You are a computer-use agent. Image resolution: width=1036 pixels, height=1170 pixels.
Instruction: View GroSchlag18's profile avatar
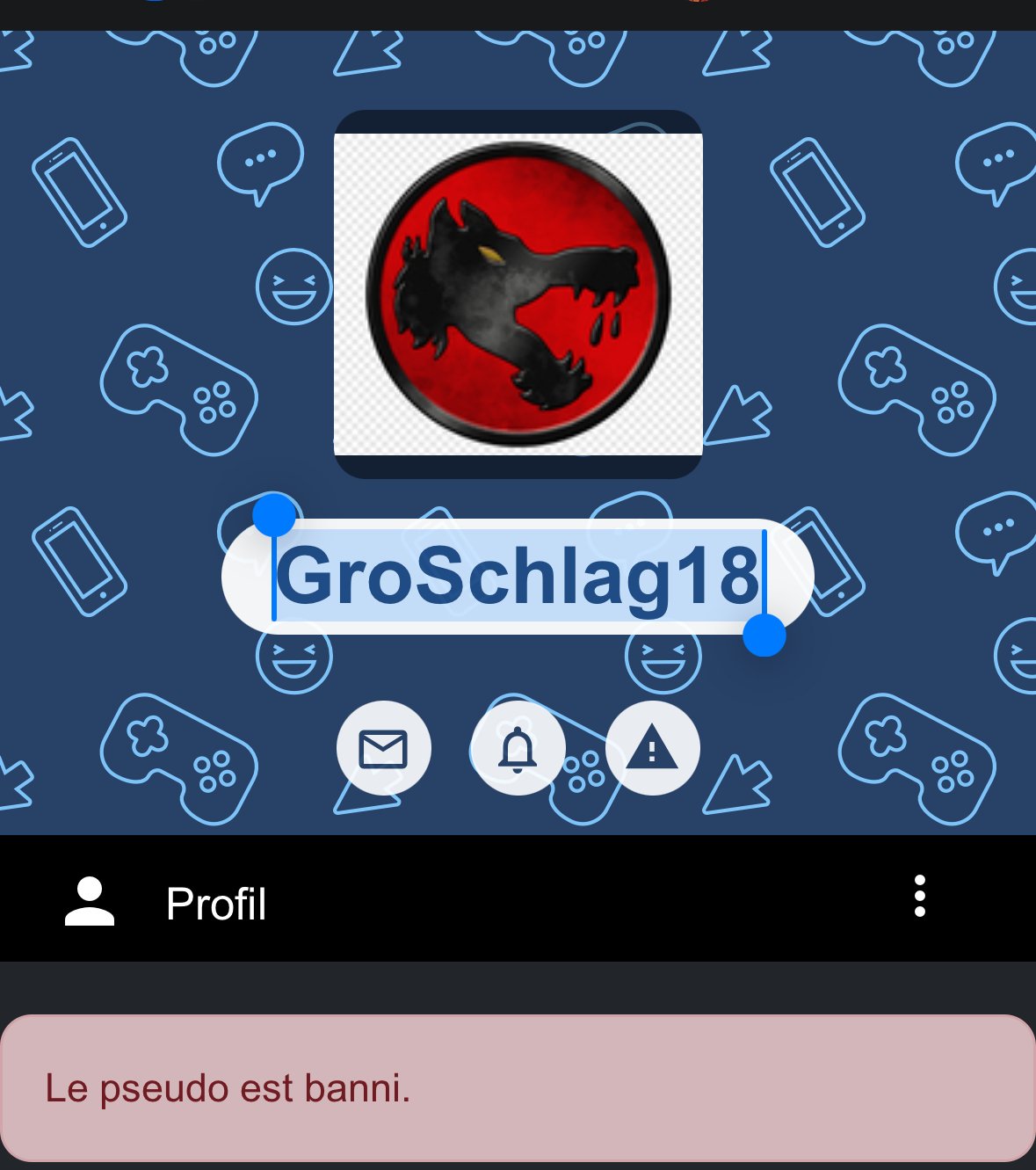point(518,294)
